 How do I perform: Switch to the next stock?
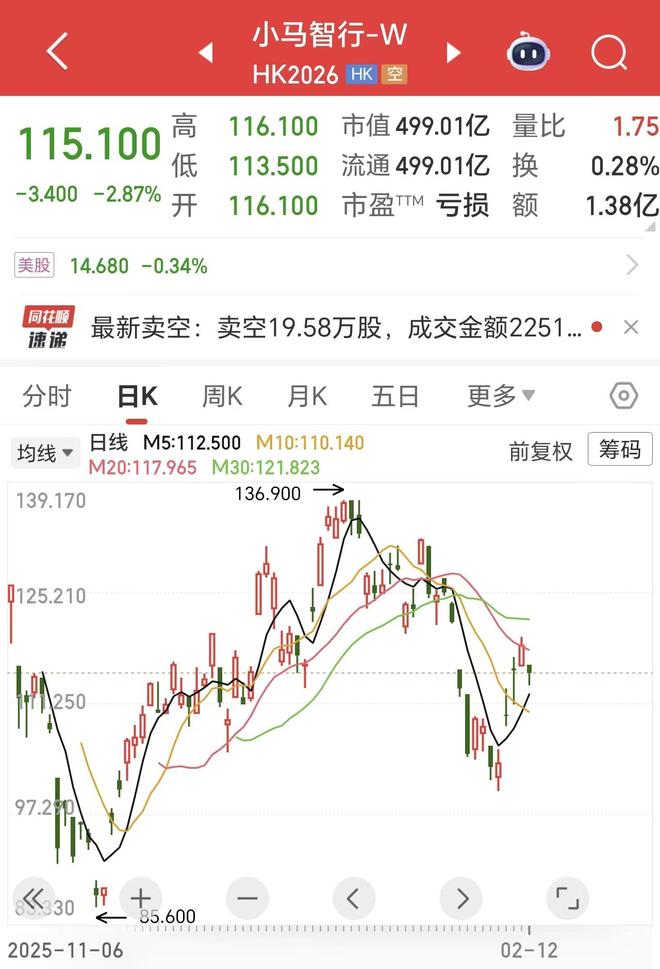coord(454,52)
